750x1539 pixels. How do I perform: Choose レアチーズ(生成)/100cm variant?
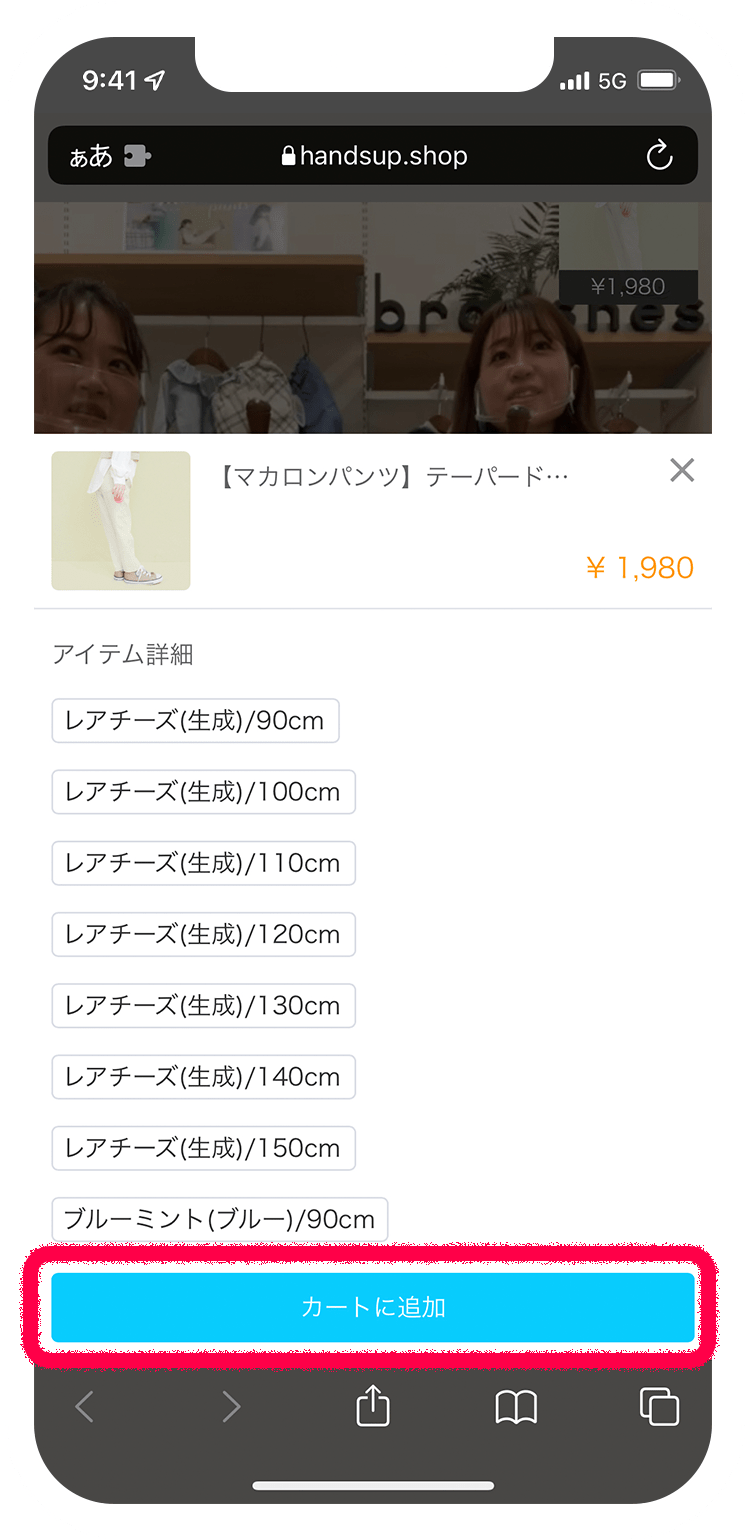click(x=203, y=792)
